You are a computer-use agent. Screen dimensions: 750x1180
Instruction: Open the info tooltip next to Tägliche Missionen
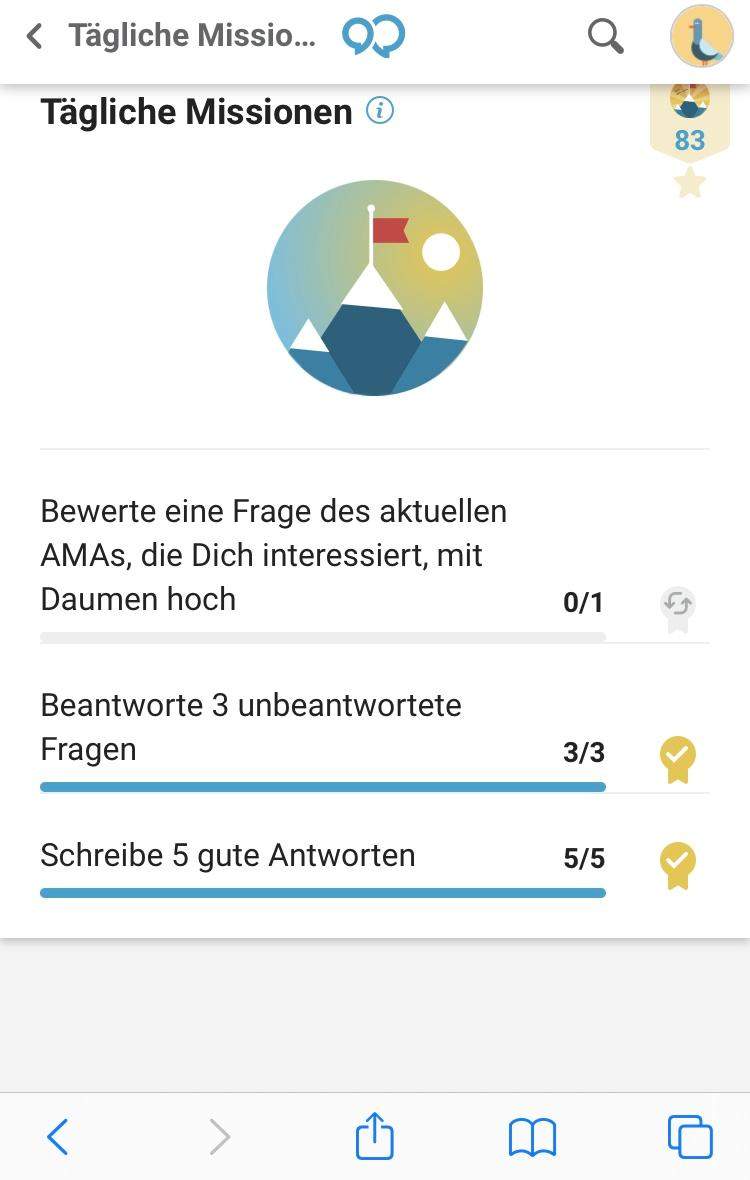point(378,113)
